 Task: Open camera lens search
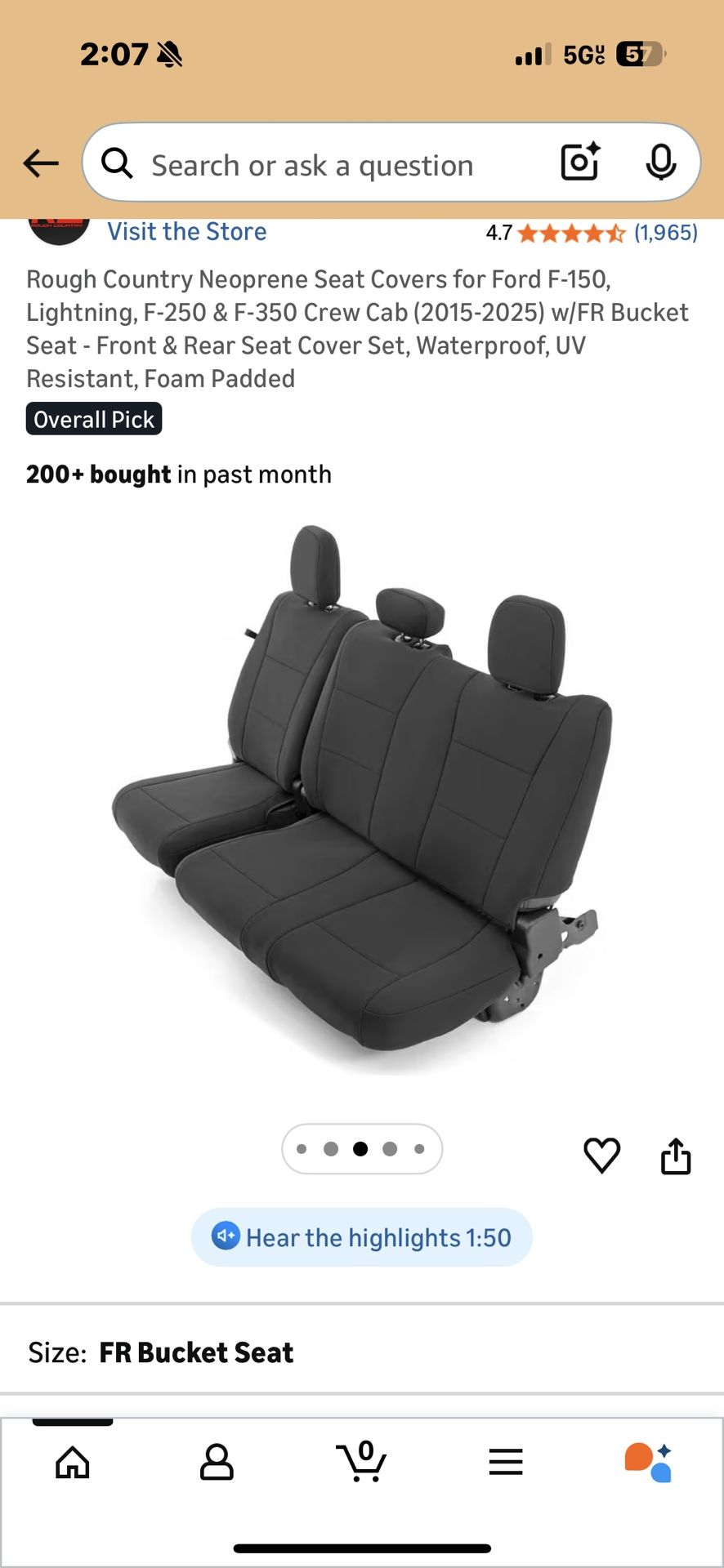click(x=580, y=162)
